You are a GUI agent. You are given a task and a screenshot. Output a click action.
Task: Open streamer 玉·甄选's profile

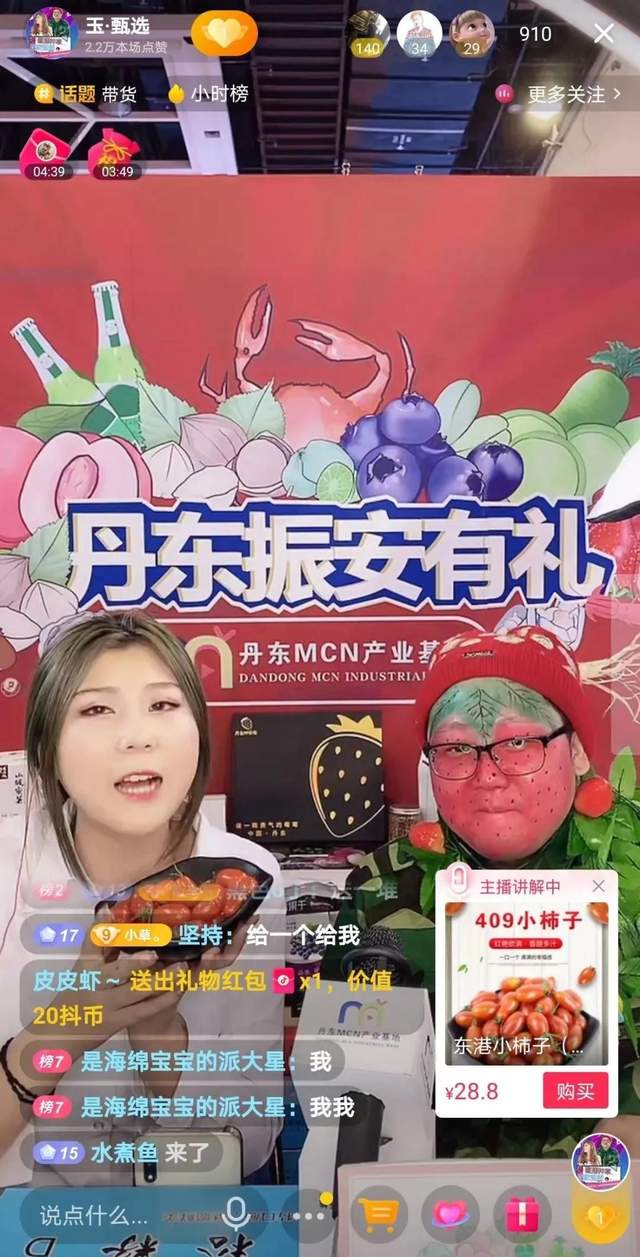point(52,33)
